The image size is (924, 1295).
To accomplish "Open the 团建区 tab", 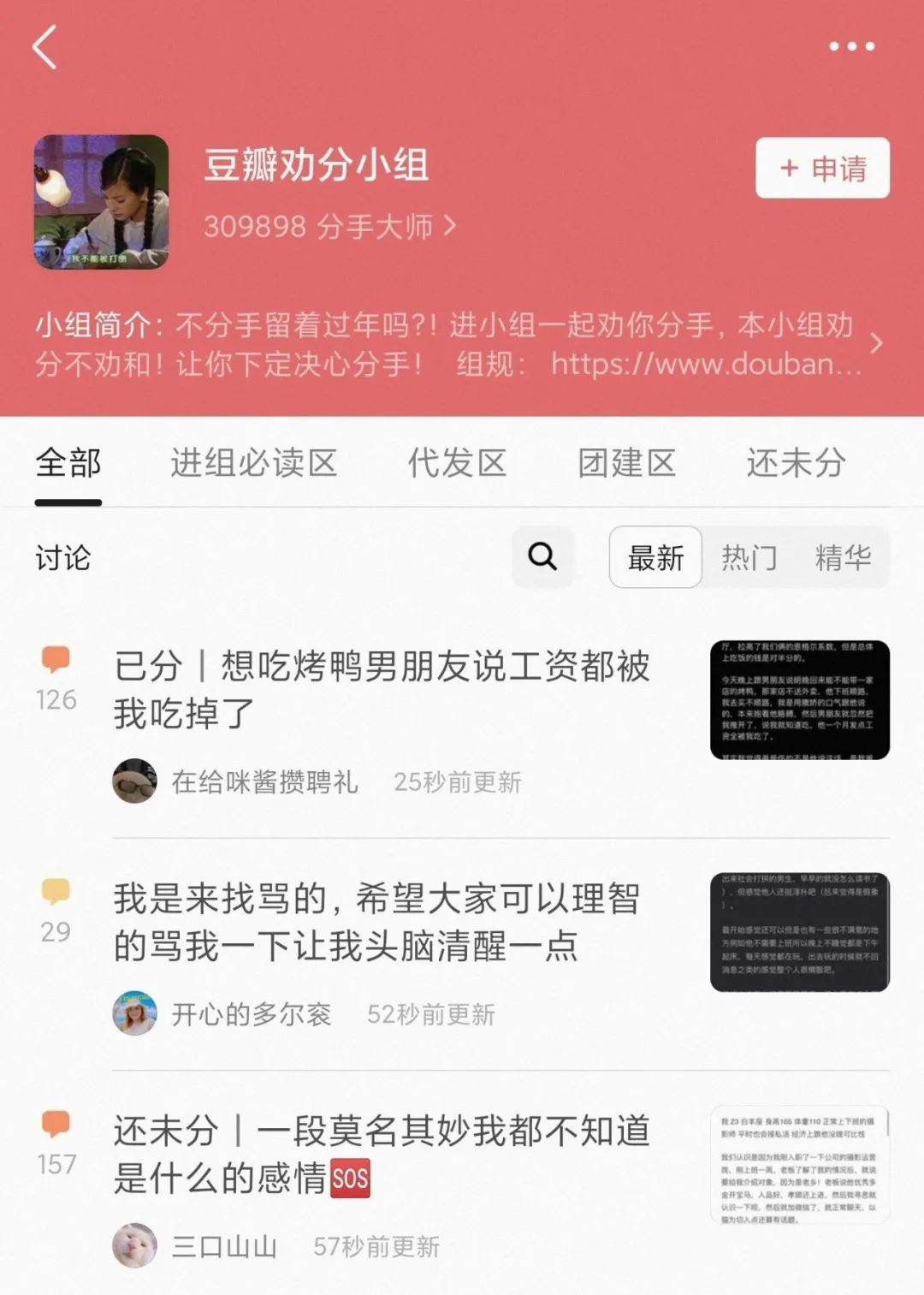I will [626, 463].
